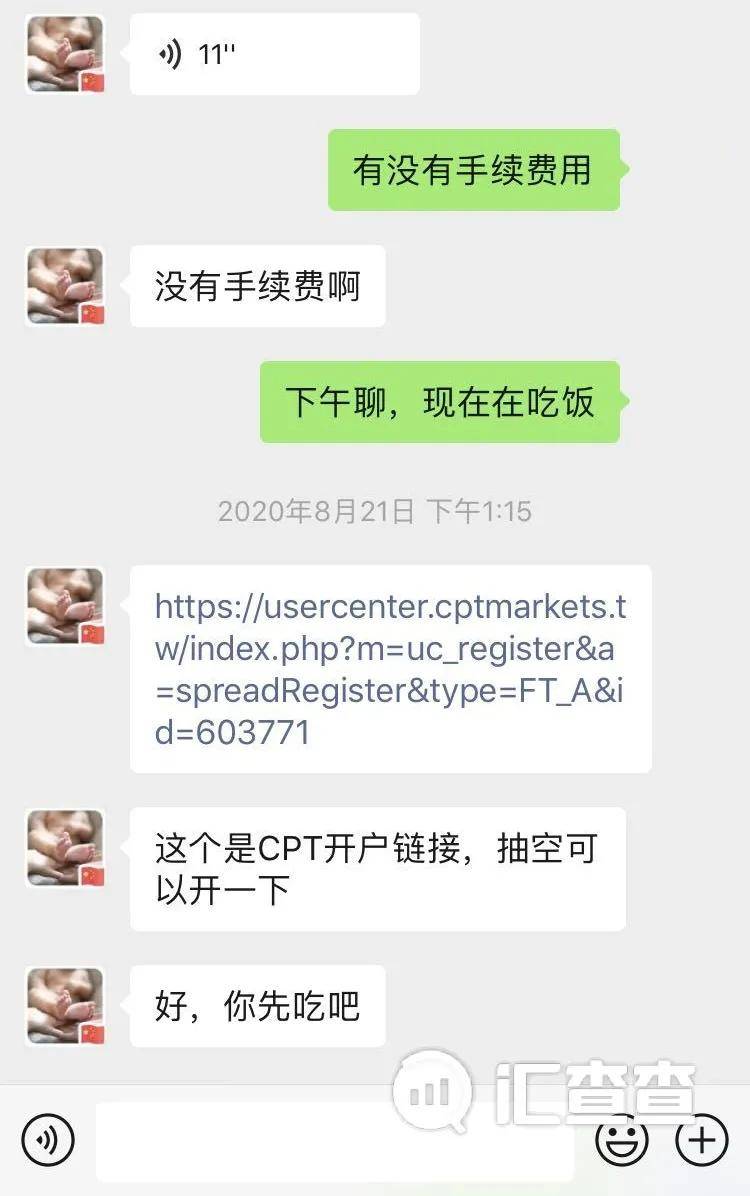This screenshot has width=750, height=1196.
Task: Tap the contact's avatar beside the voice message
Action: (65, 54)
